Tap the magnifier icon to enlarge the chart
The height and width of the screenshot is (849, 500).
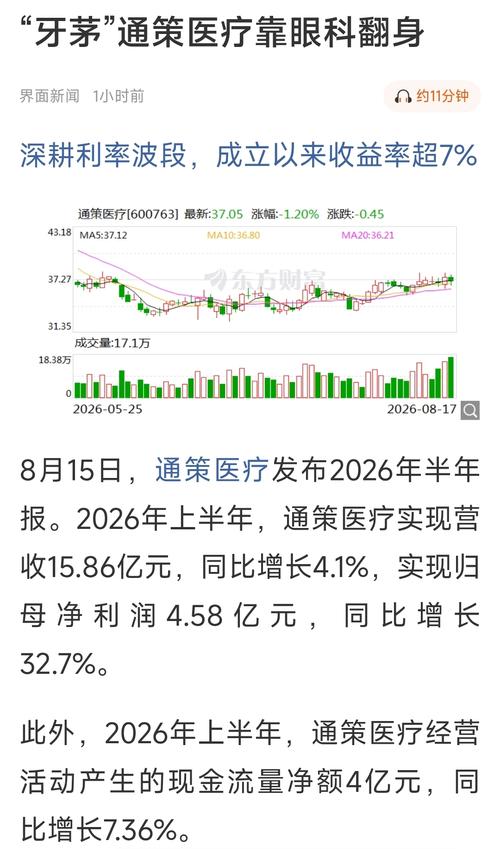(x=470, y=411)
